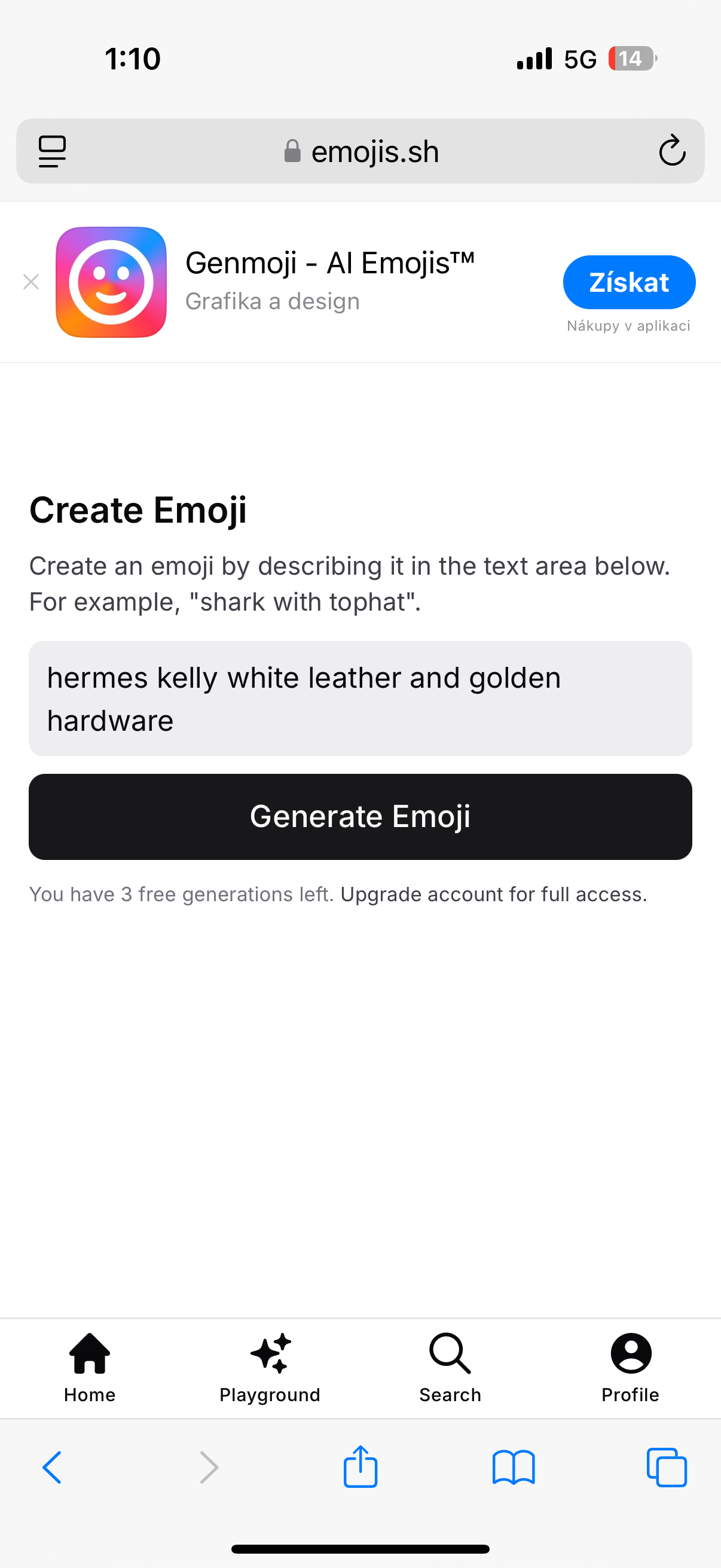
Task: Tap Získat to get the Genmoji app
Action: [628, 282]
